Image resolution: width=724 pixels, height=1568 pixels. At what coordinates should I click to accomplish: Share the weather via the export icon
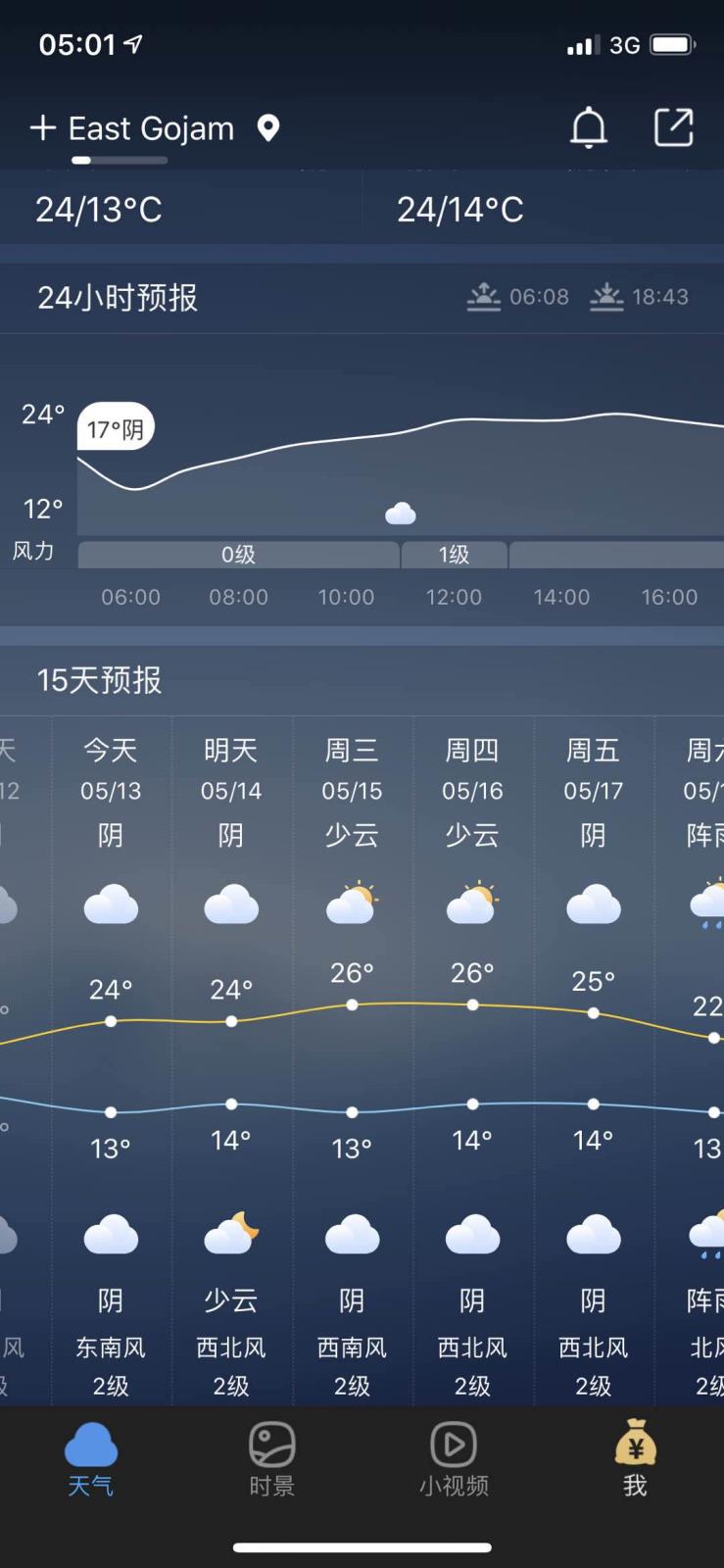pyautogui.click(x=673, y=128)
